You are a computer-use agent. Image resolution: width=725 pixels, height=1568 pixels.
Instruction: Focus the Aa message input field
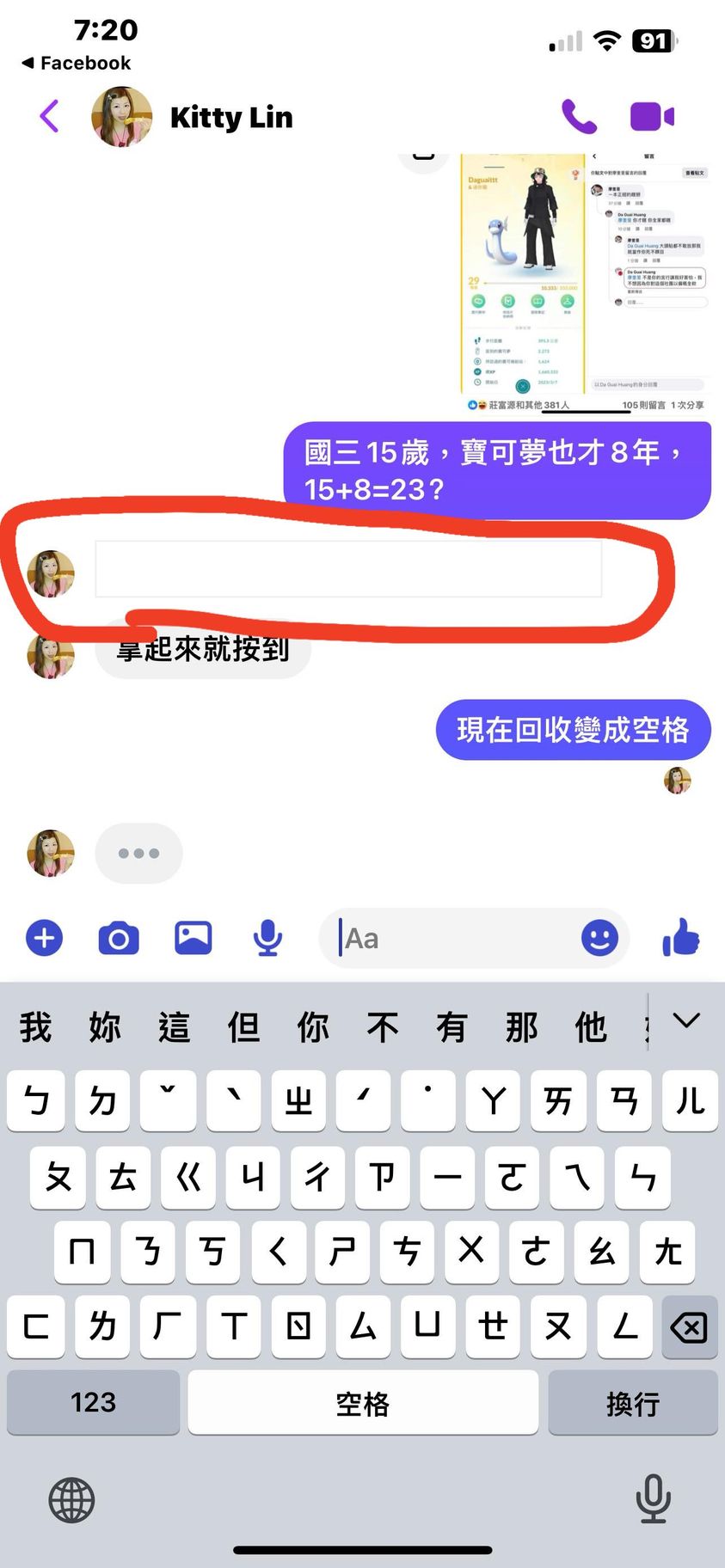click(456, 938)
